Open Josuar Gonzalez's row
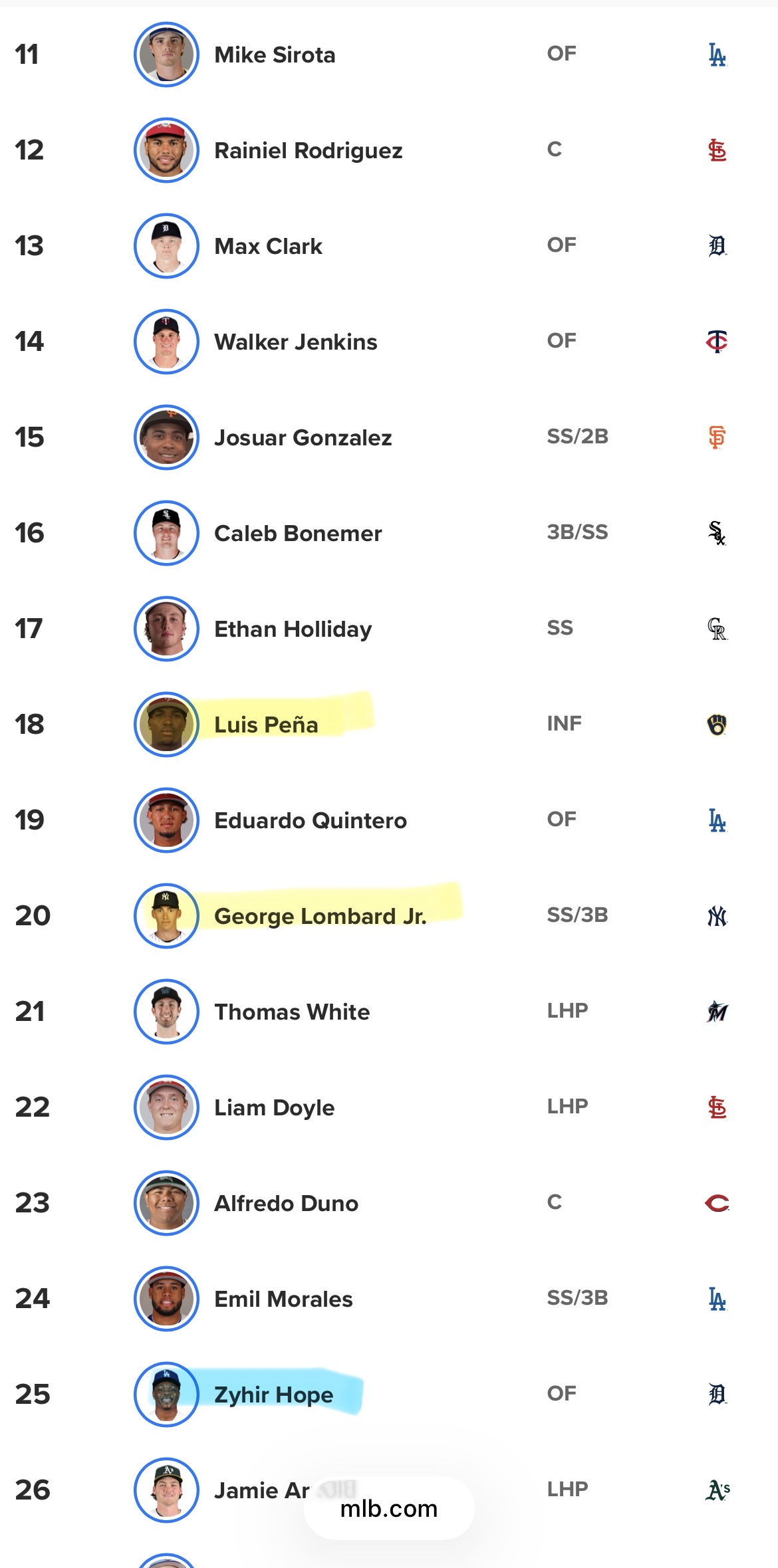The width and height of the screenshot is (778, 1568). [389, 437]
